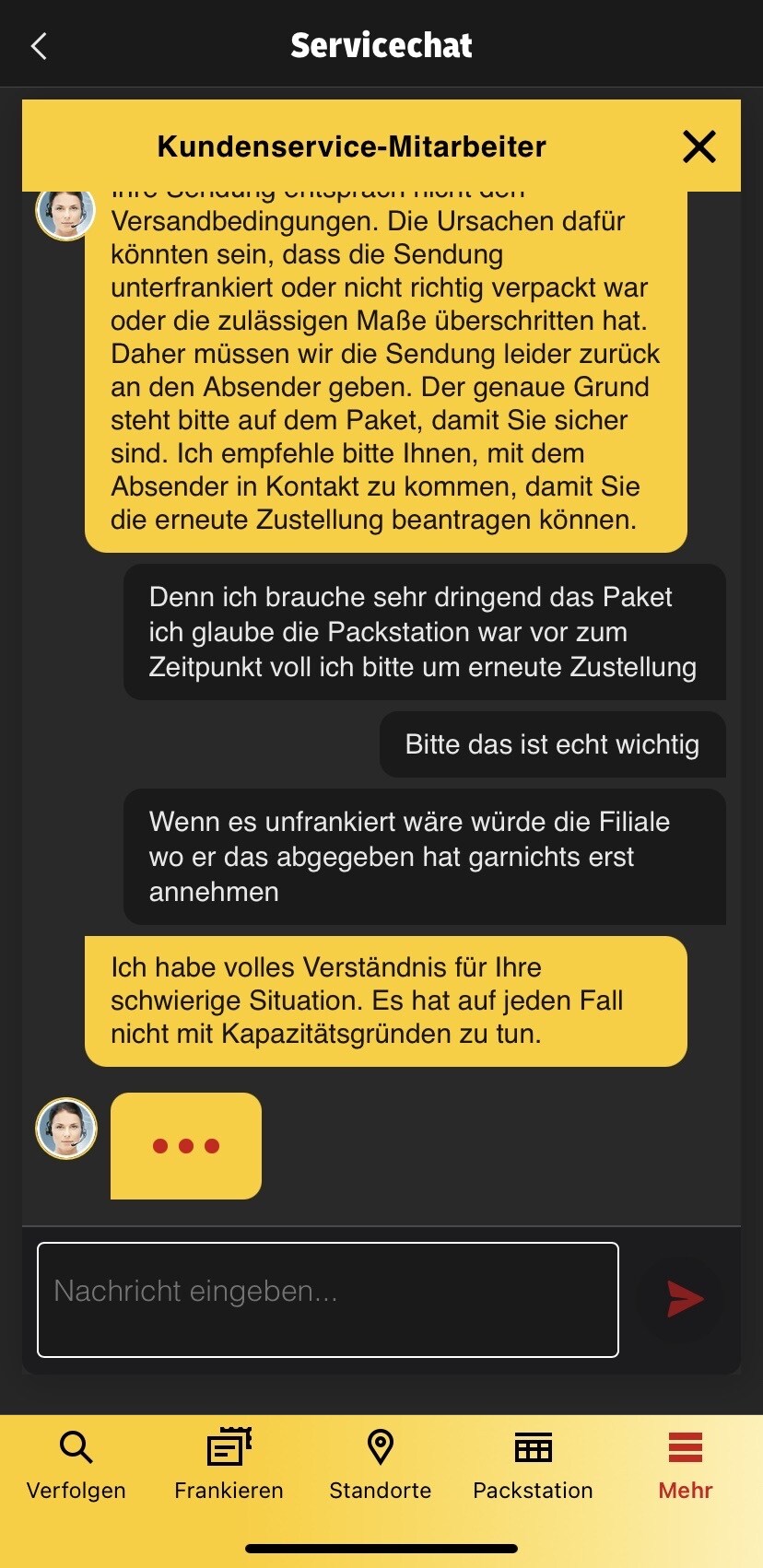Select the Packstation tab
The height and width of the screenshot is (1568, 763).
point(533,1466)
